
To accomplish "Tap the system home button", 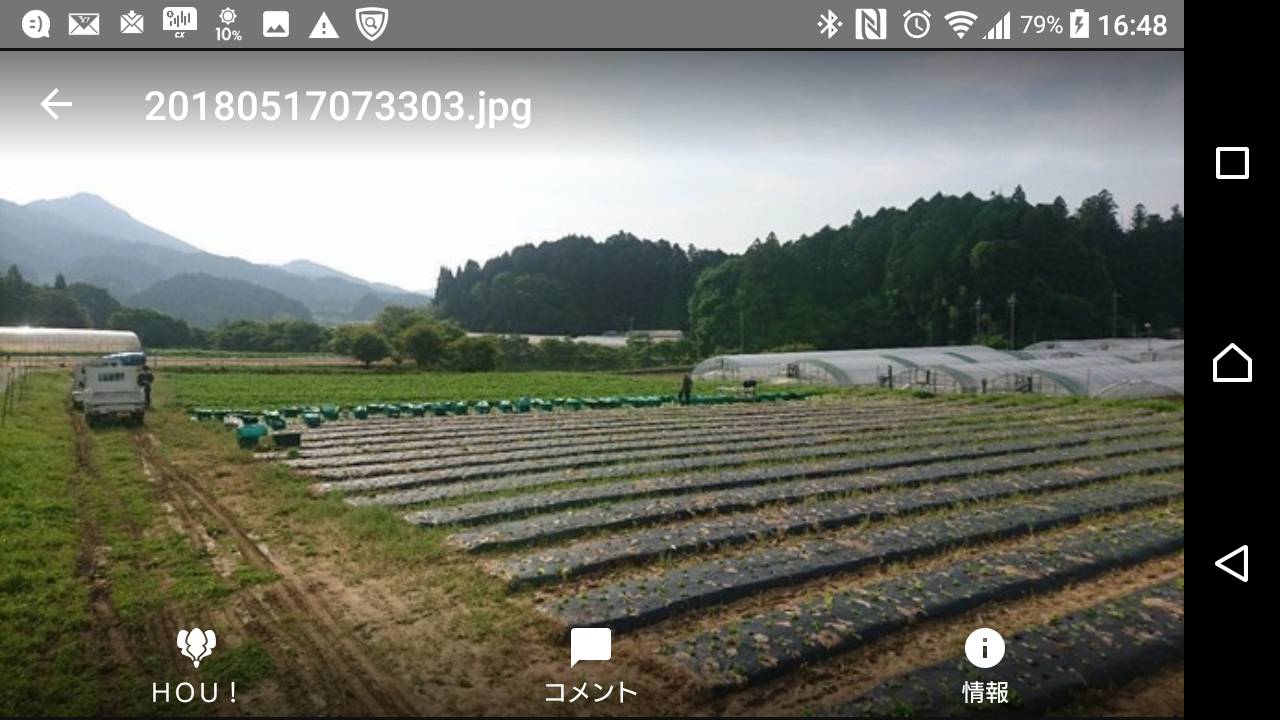I will click(x=1232, y=363).
